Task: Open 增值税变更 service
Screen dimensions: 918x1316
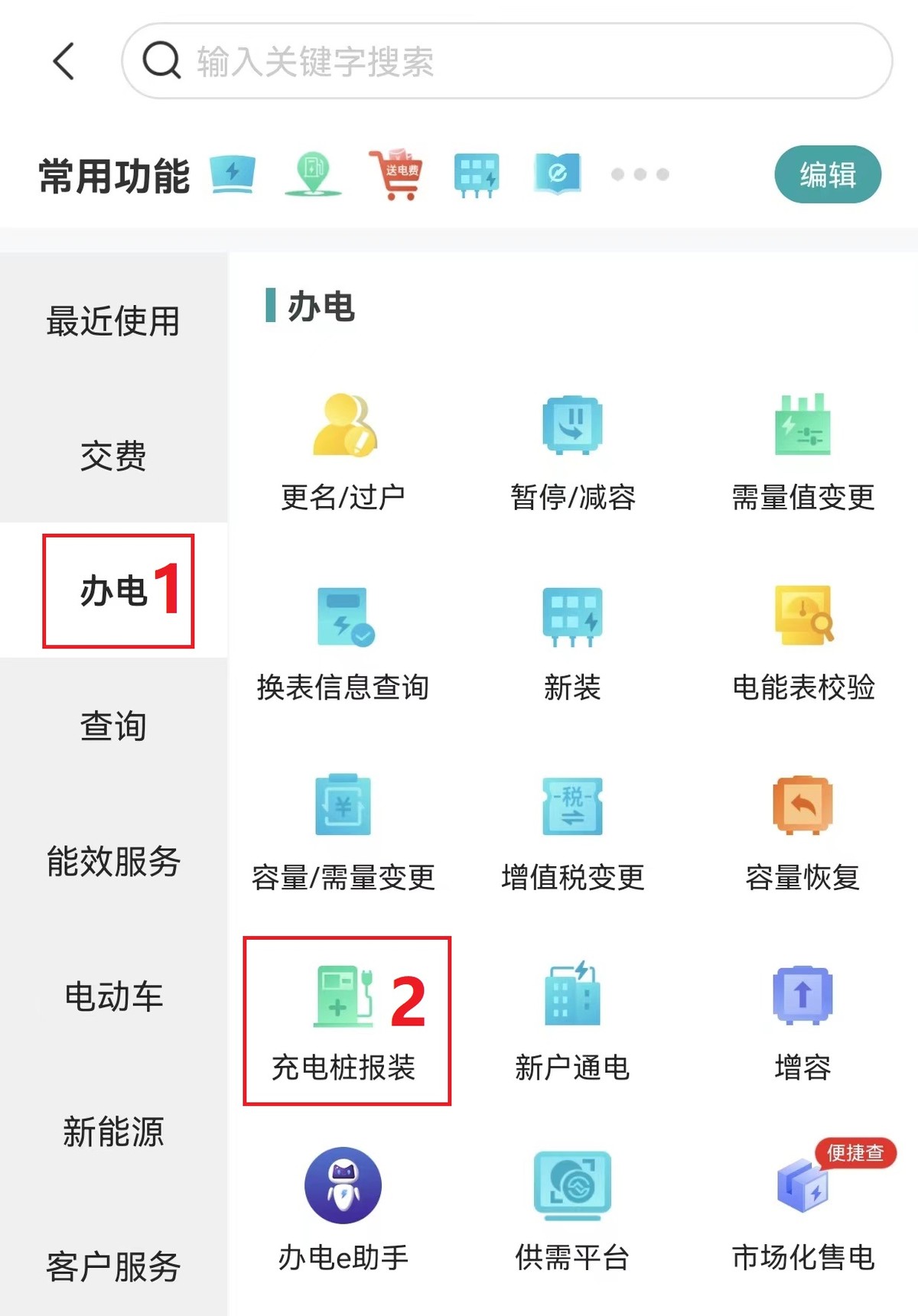Action: pos(574,826)
